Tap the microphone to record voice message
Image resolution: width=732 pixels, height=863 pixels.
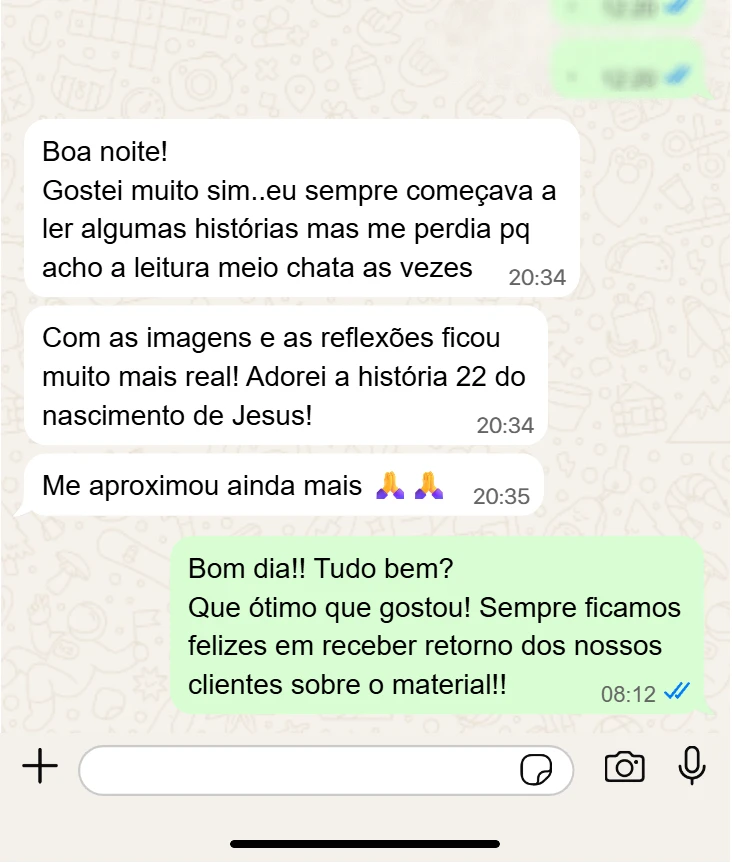point(692,766)
